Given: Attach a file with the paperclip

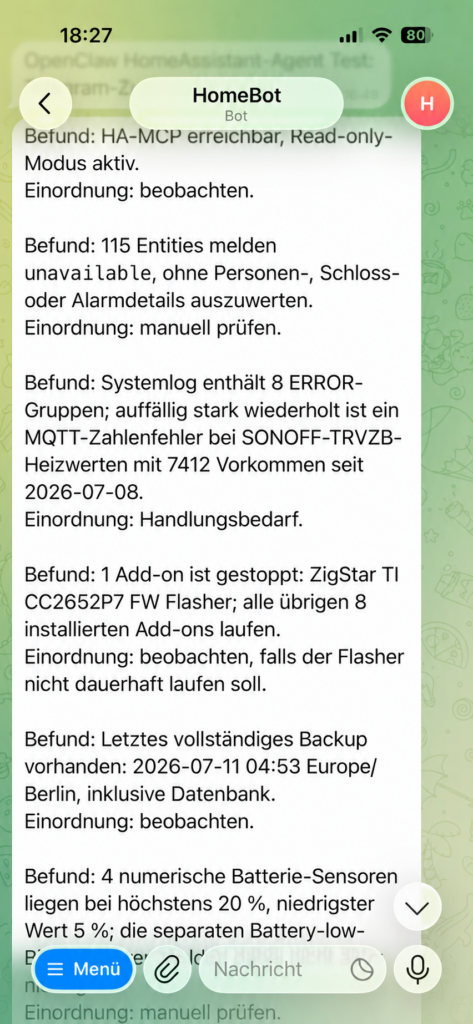Looking at the screenshot, I should coord(166,969).
